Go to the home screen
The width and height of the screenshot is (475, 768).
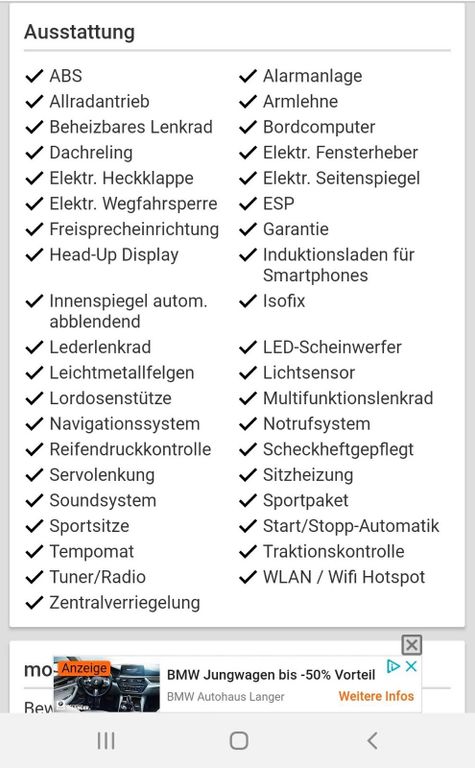[238, 741]
